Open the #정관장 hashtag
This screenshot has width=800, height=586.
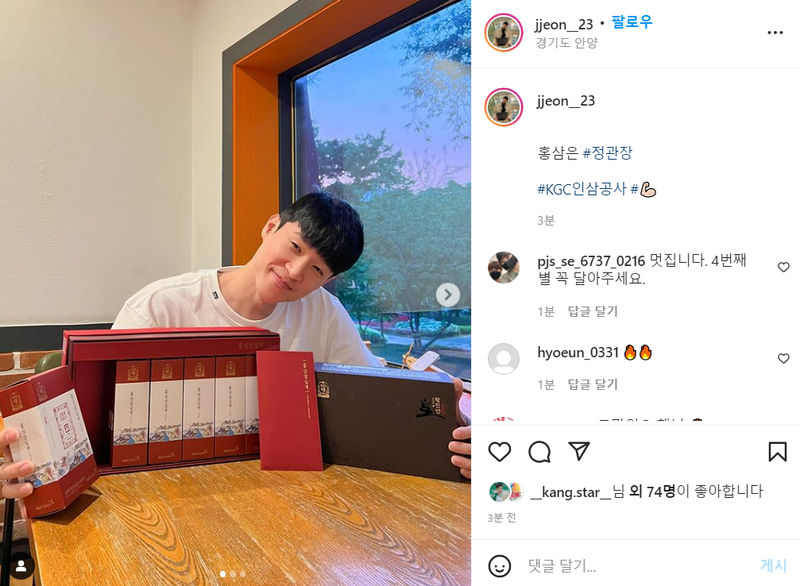[607, 153]
